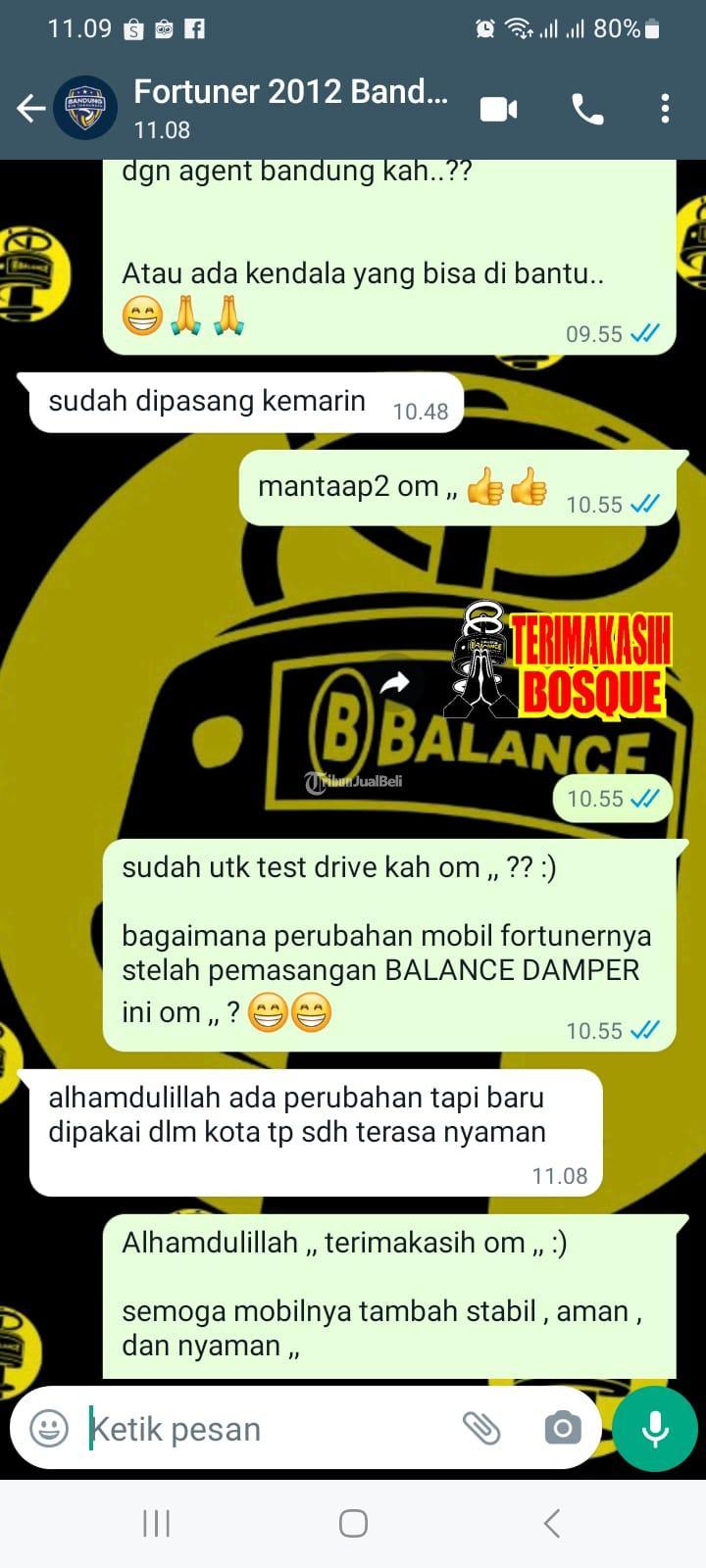Screen dimensions: 706x1568
Task: Record a voice message
Action: point(655,1429)
